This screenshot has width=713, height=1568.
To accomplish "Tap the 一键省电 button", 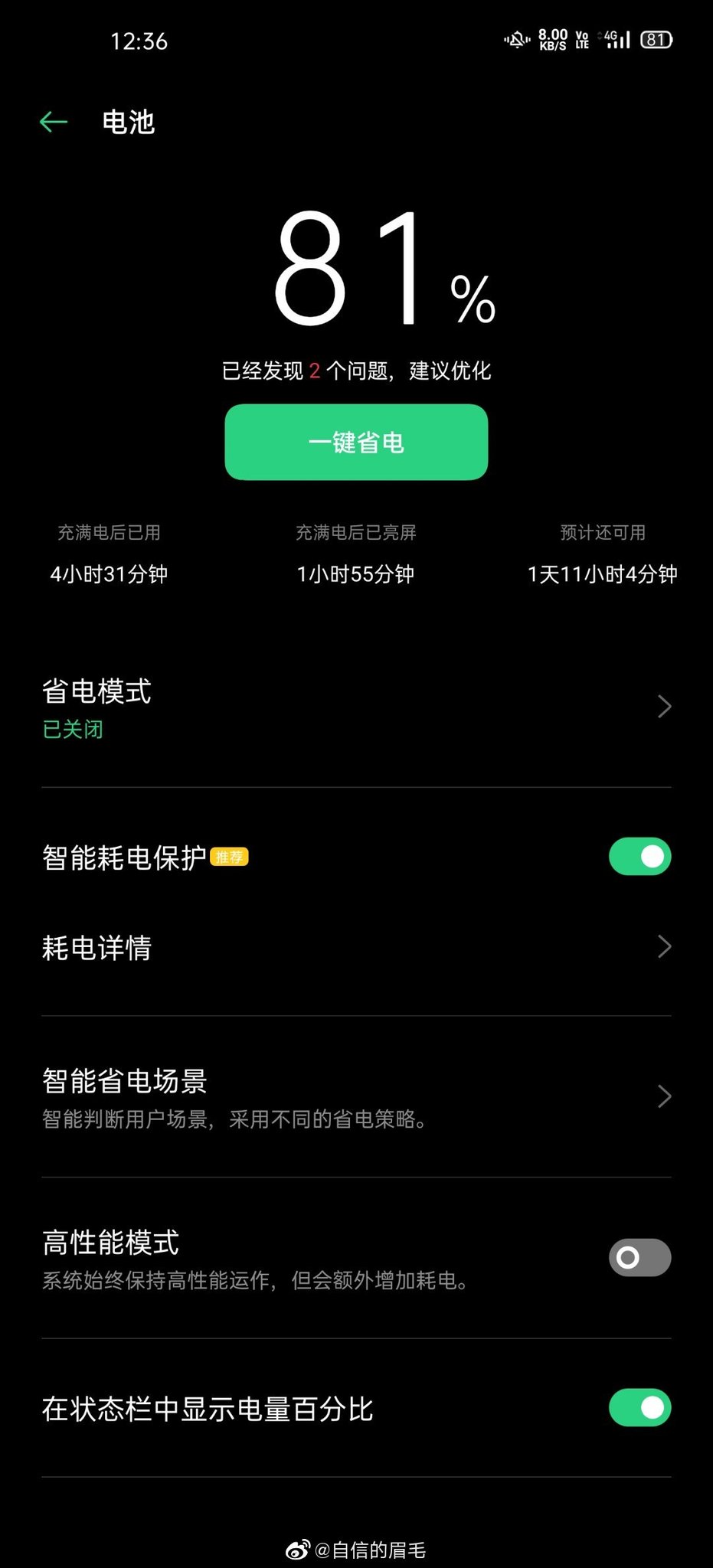I will pos(356,442).
